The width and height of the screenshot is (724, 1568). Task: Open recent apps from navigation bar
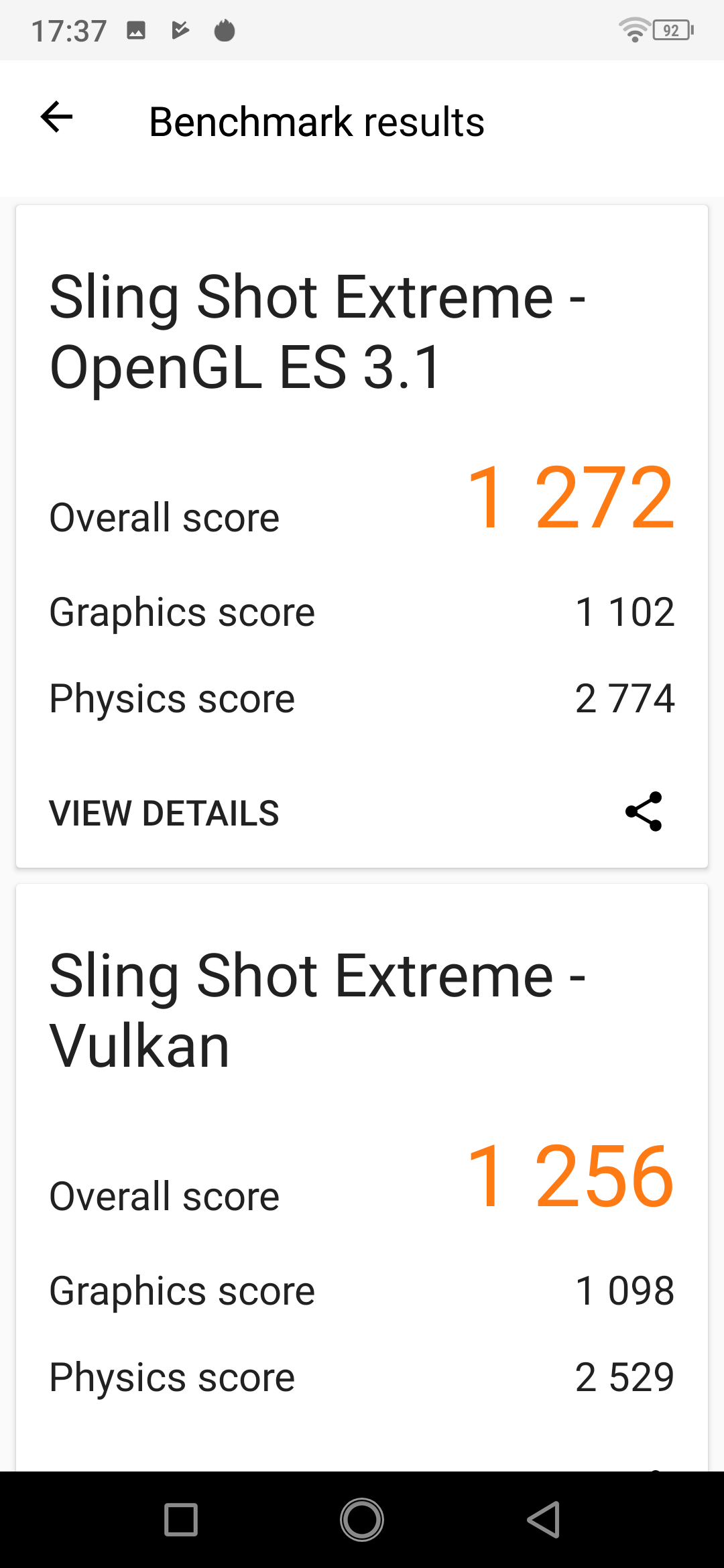(181, 1520)
